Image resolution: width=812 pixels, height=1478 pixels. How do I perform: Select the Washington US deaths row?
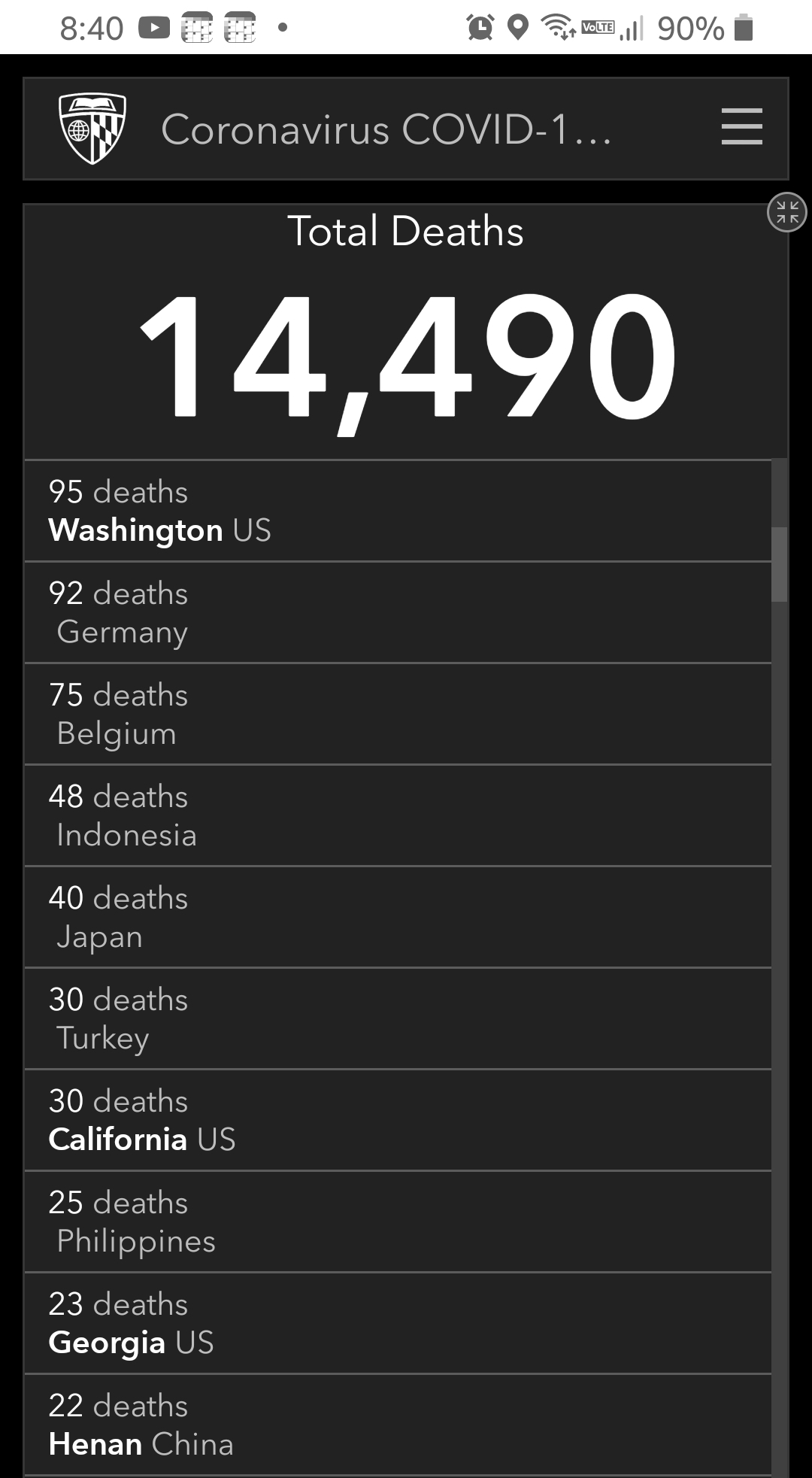pyautogui.click(x=398, y=511)
